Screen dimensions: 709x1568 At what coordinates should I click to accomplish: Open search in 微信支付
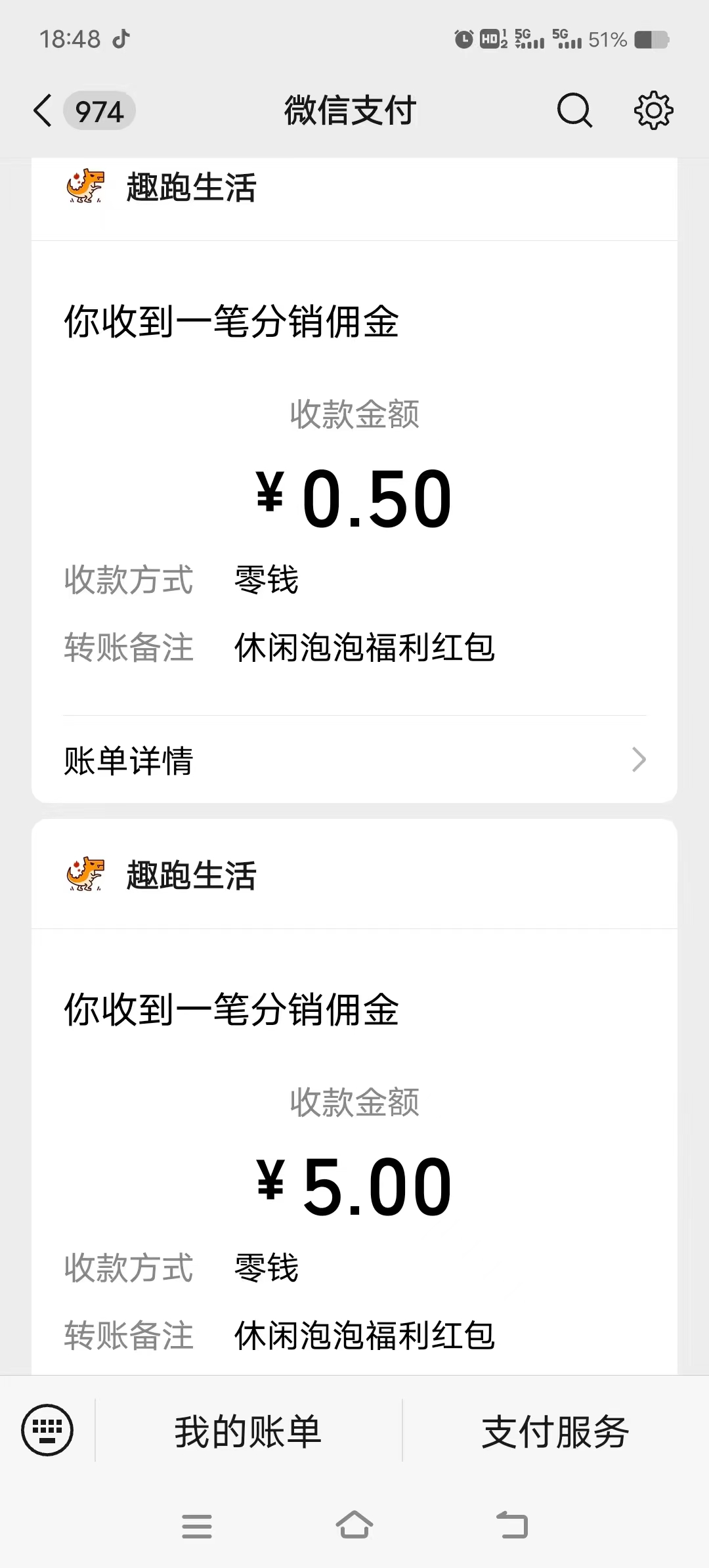pos(574,110)
